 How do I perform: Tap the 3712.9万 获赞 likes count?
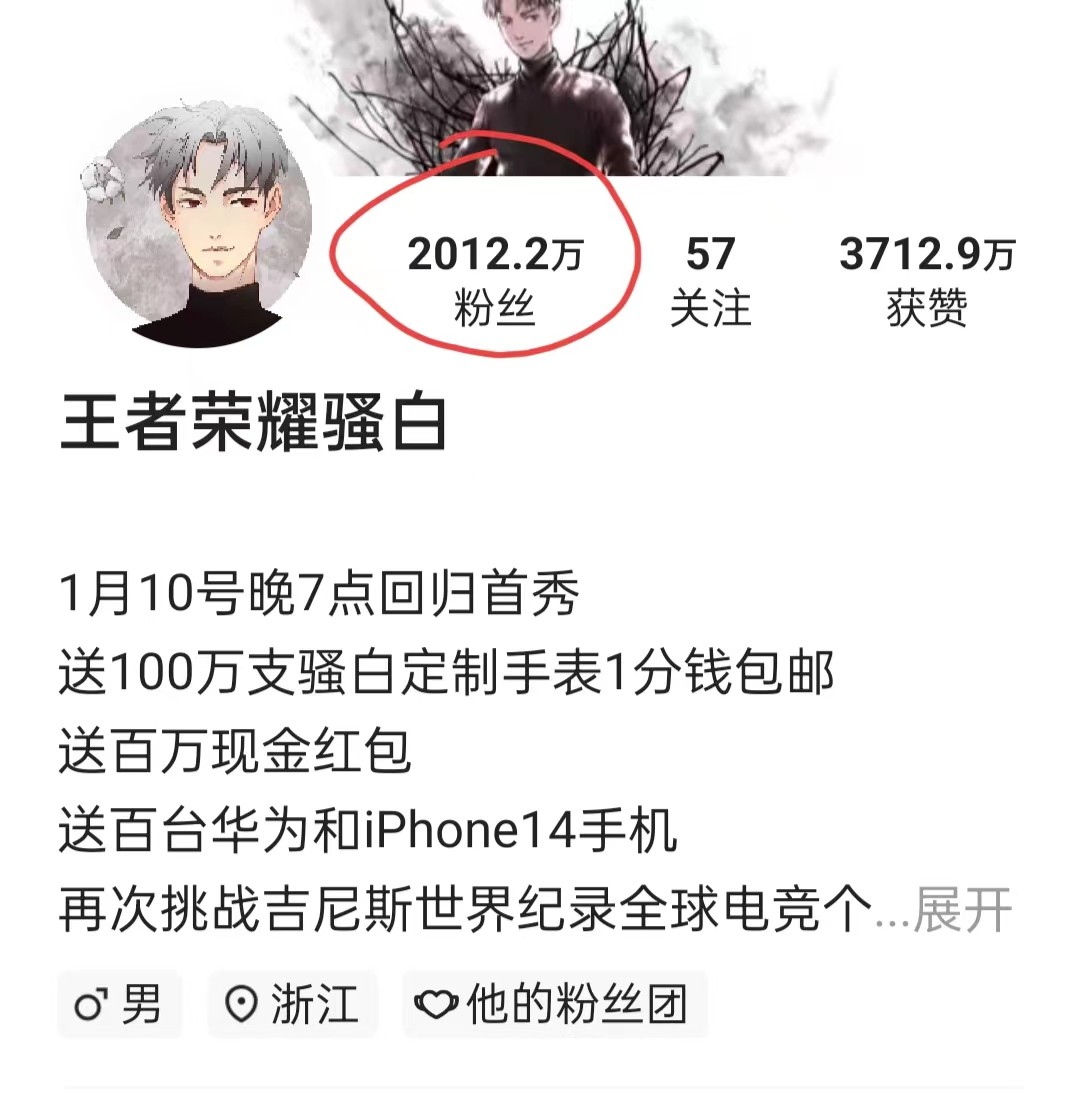(926, 281)
